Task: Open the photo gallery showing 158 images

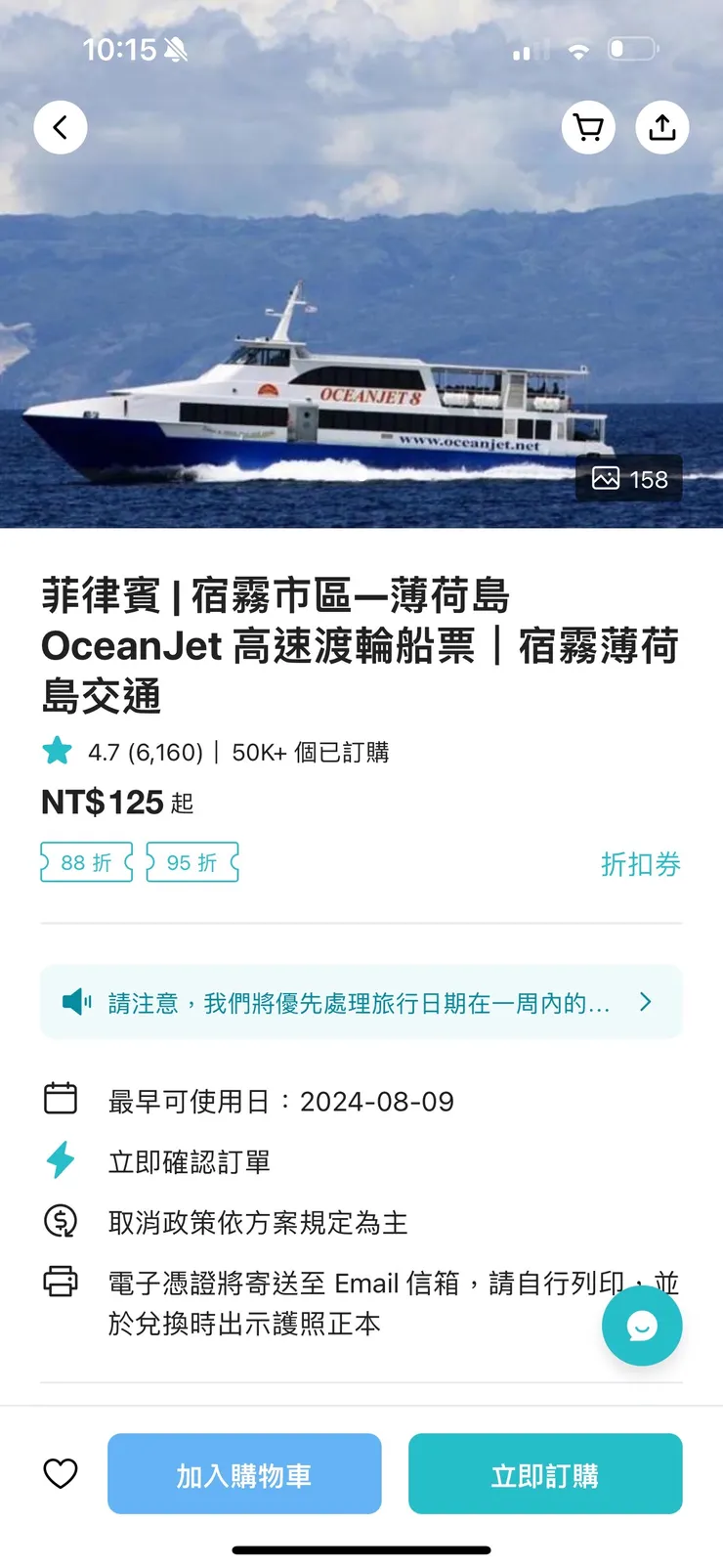Action: click(630, 479)
